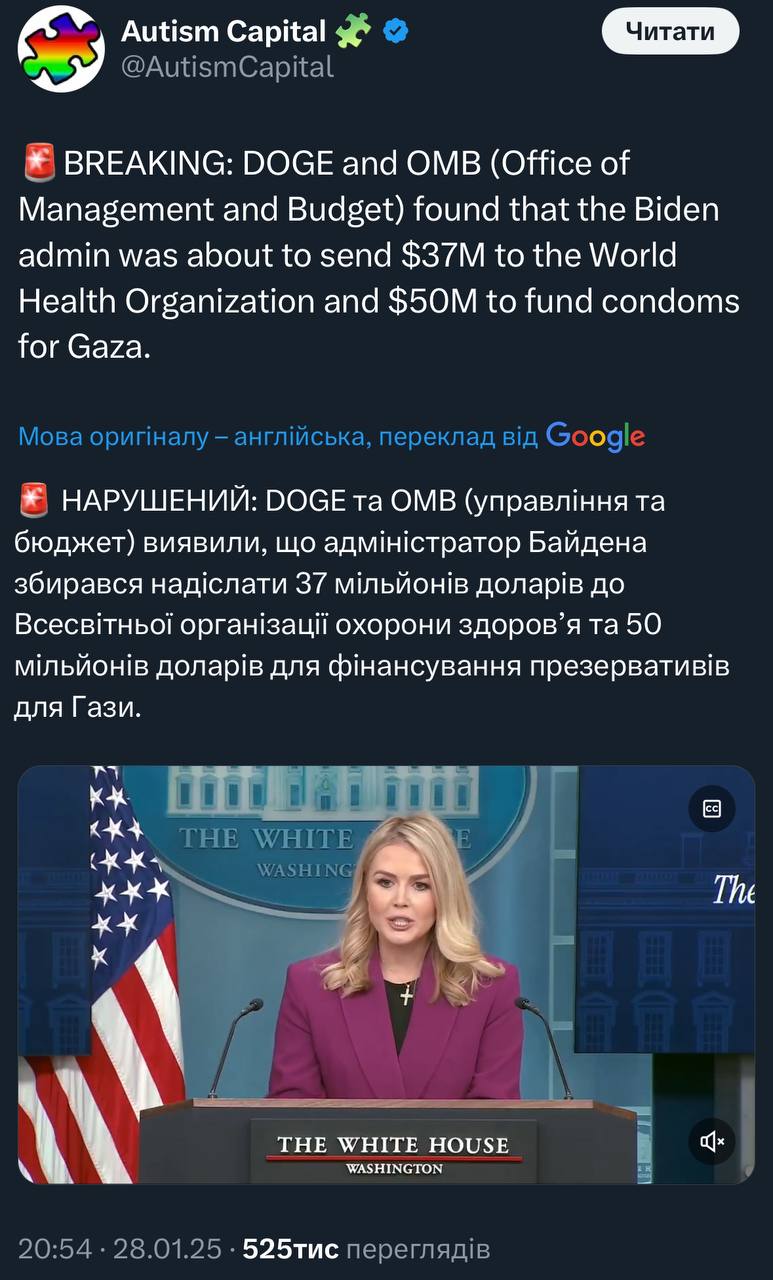The width and height of the screenshot is (773, 1280).
Task: Show the original English language text
Action: click(x=278, y=436)
